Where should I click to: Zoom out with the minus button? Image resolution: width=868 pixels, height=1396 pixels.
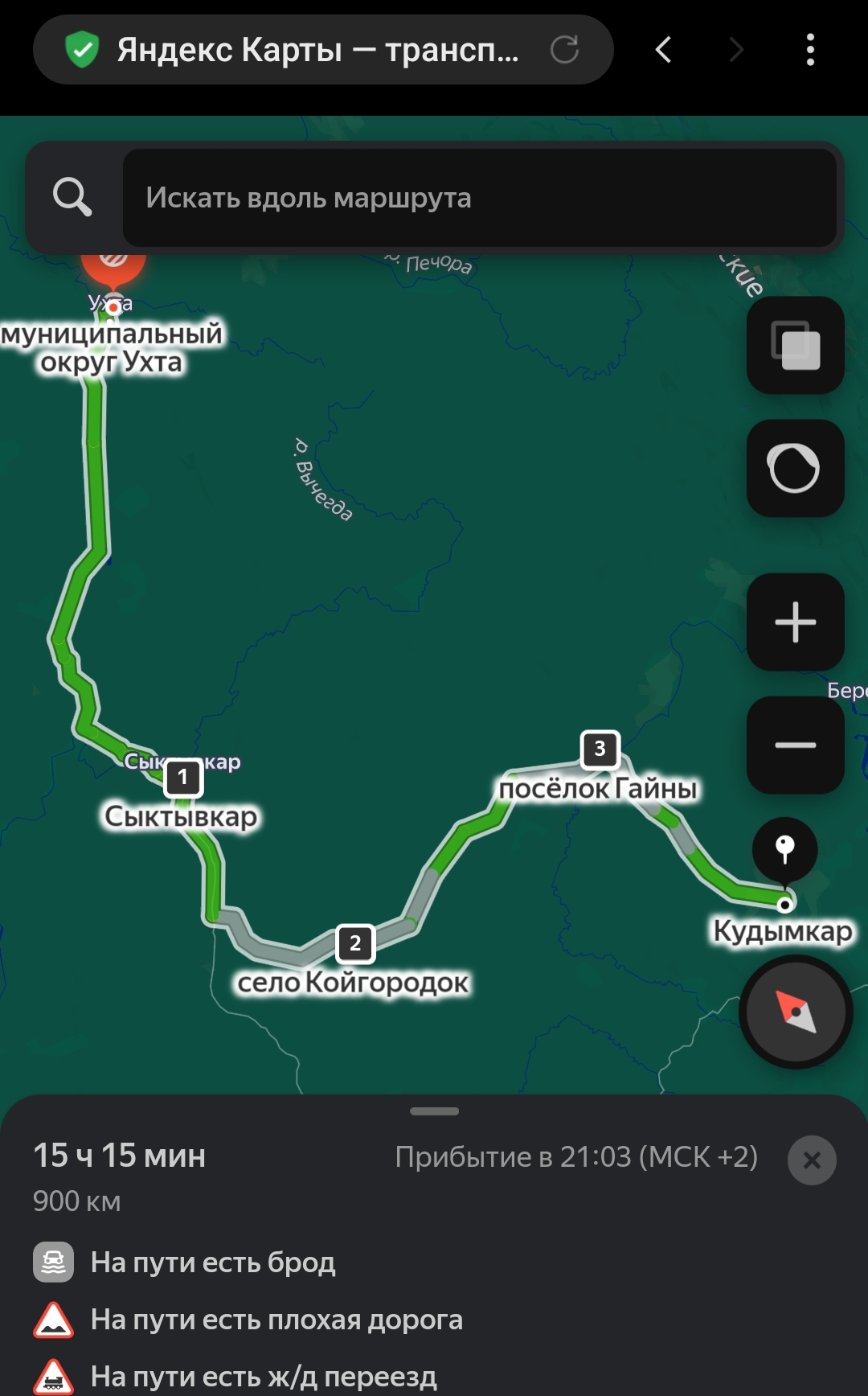795,745
